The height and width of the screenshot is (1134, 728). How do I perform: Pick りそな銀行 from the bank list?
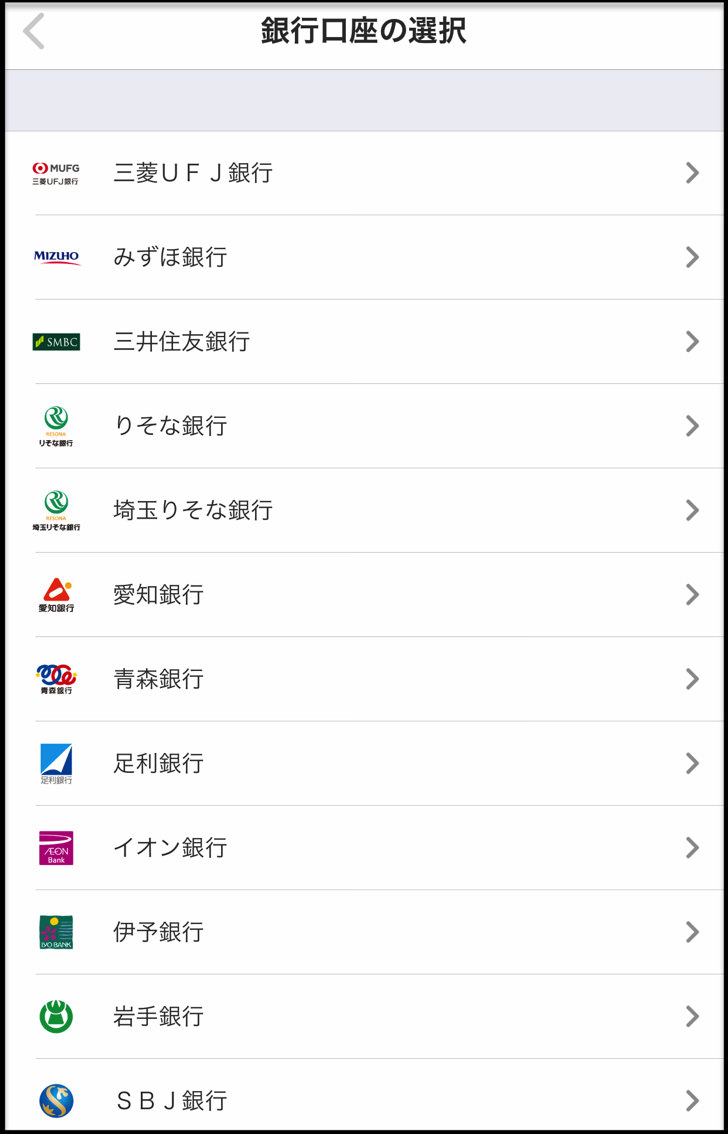click(170, 426)
